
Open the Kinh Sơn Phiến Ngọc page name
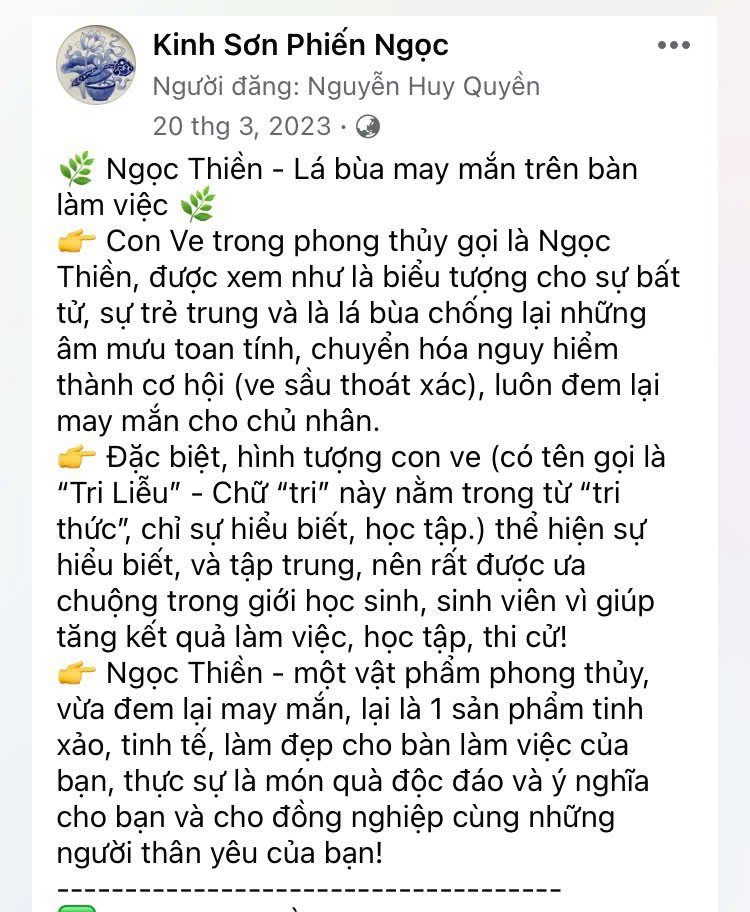point(300,45)
